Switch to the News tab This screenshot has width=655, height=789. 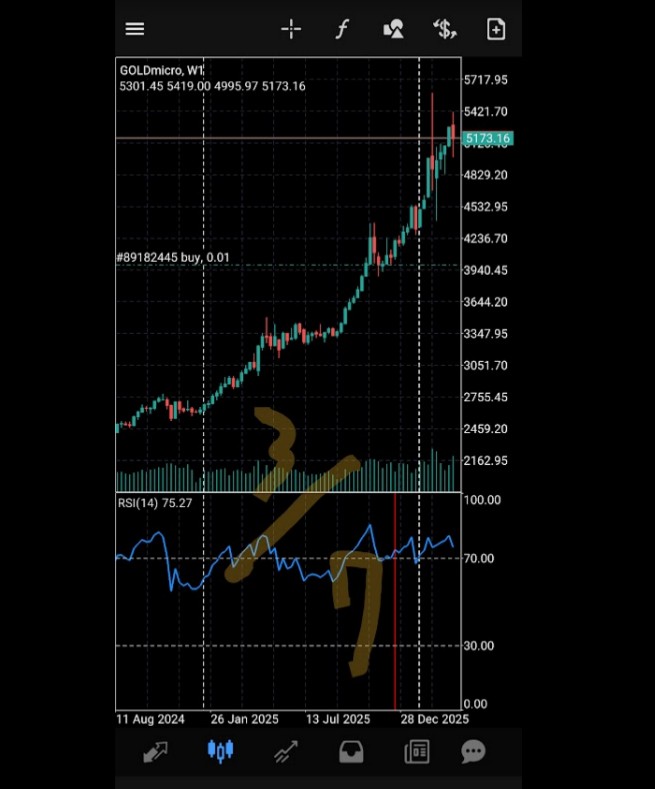pos(416,752)
